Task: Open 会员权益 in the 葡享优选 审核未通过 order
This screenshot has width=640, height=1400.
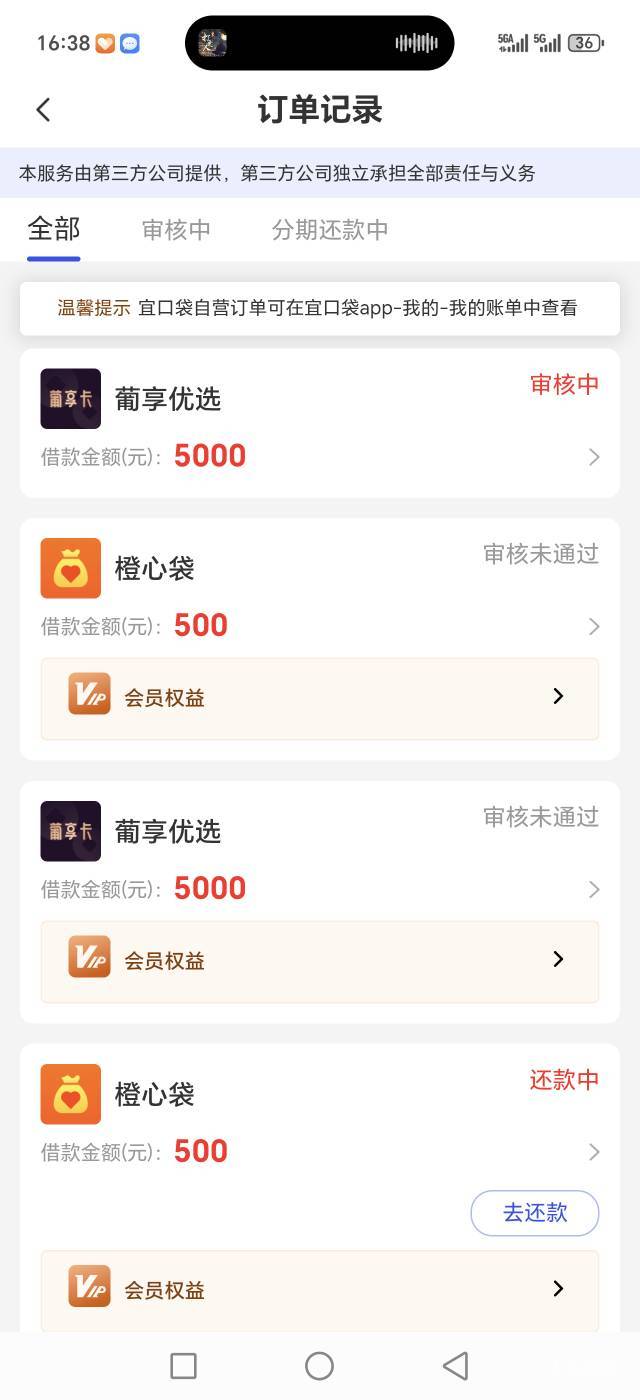Action: pos(320,961)
